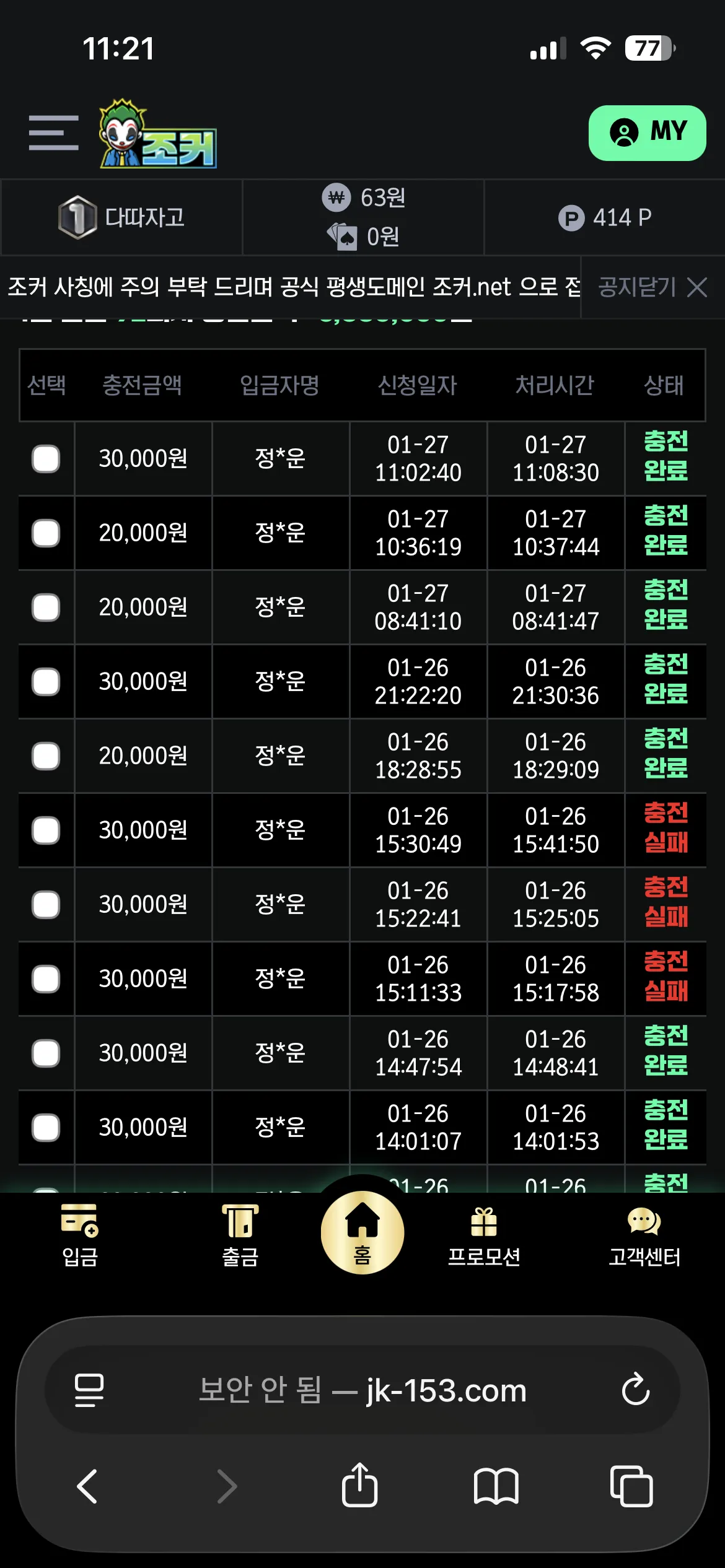
Task: Tick the checkbox for the 08:41:10 request
Action: [x=46, y=608]
